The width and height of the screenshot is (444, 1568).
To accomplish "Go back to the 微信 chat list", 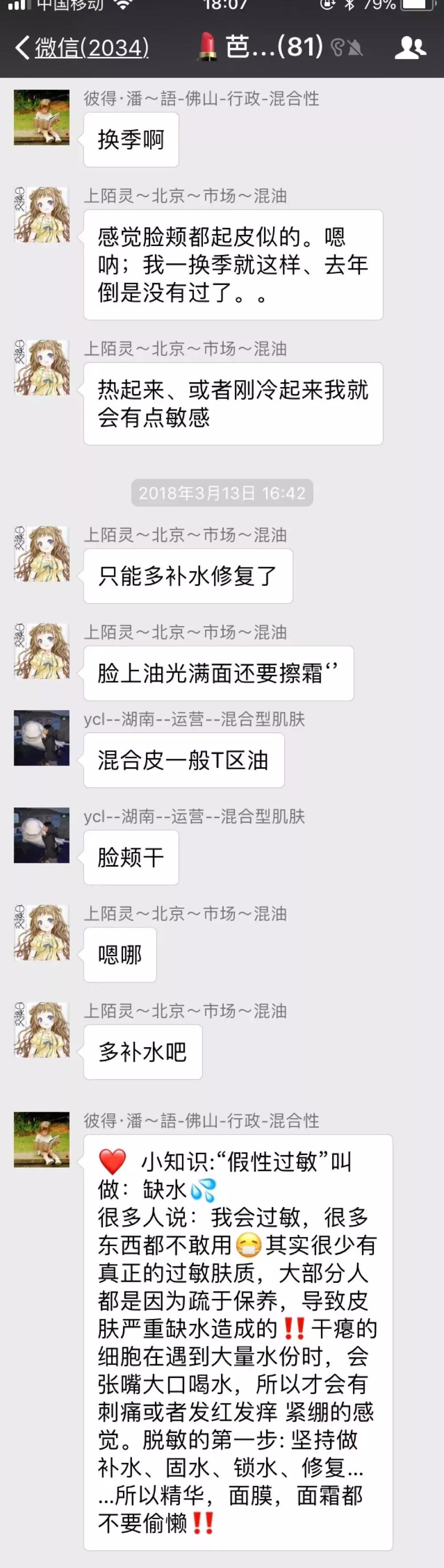I will tap(82, 48).
